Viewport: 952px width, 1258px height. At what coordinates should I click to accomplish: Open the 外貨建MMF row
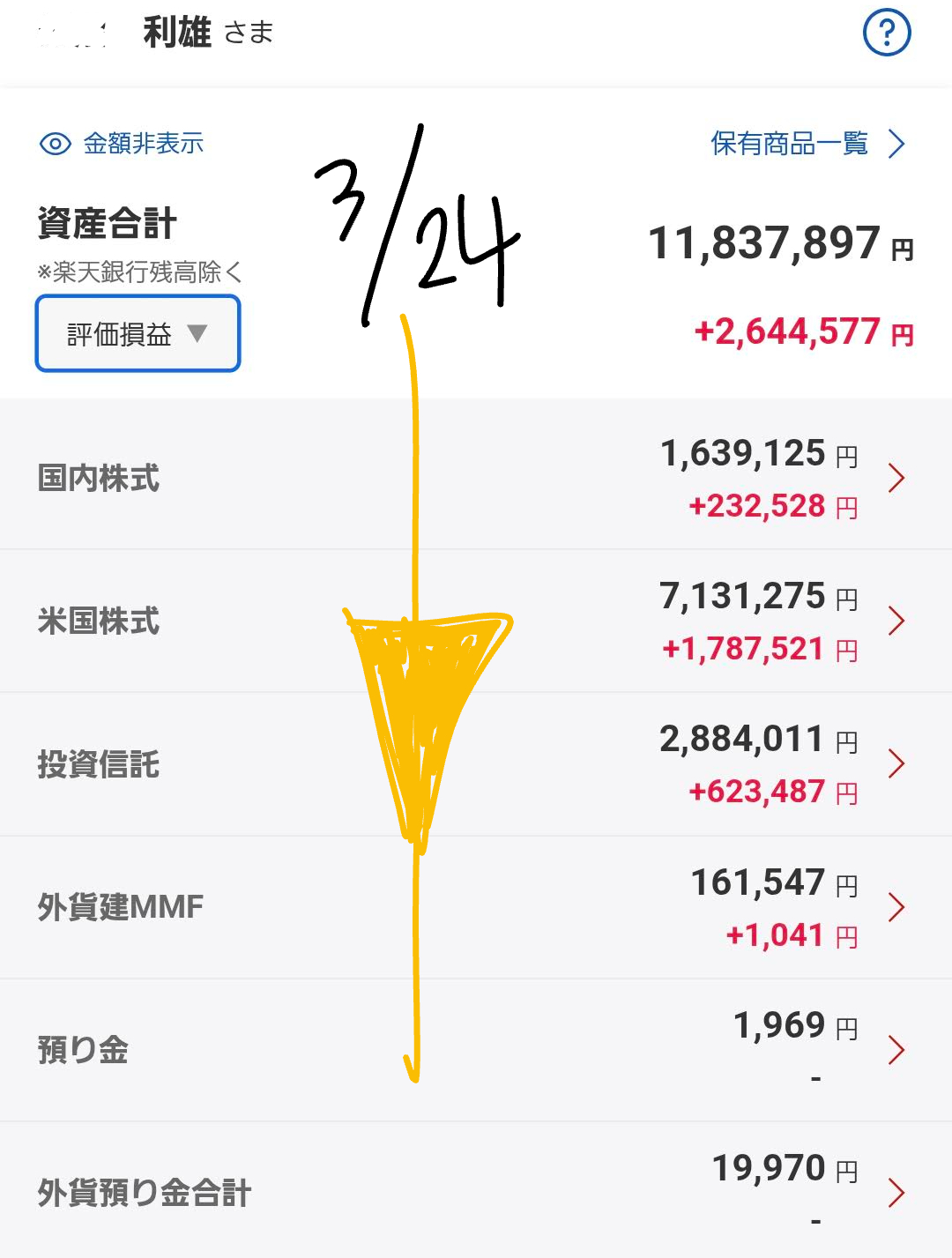pos(476,907)
